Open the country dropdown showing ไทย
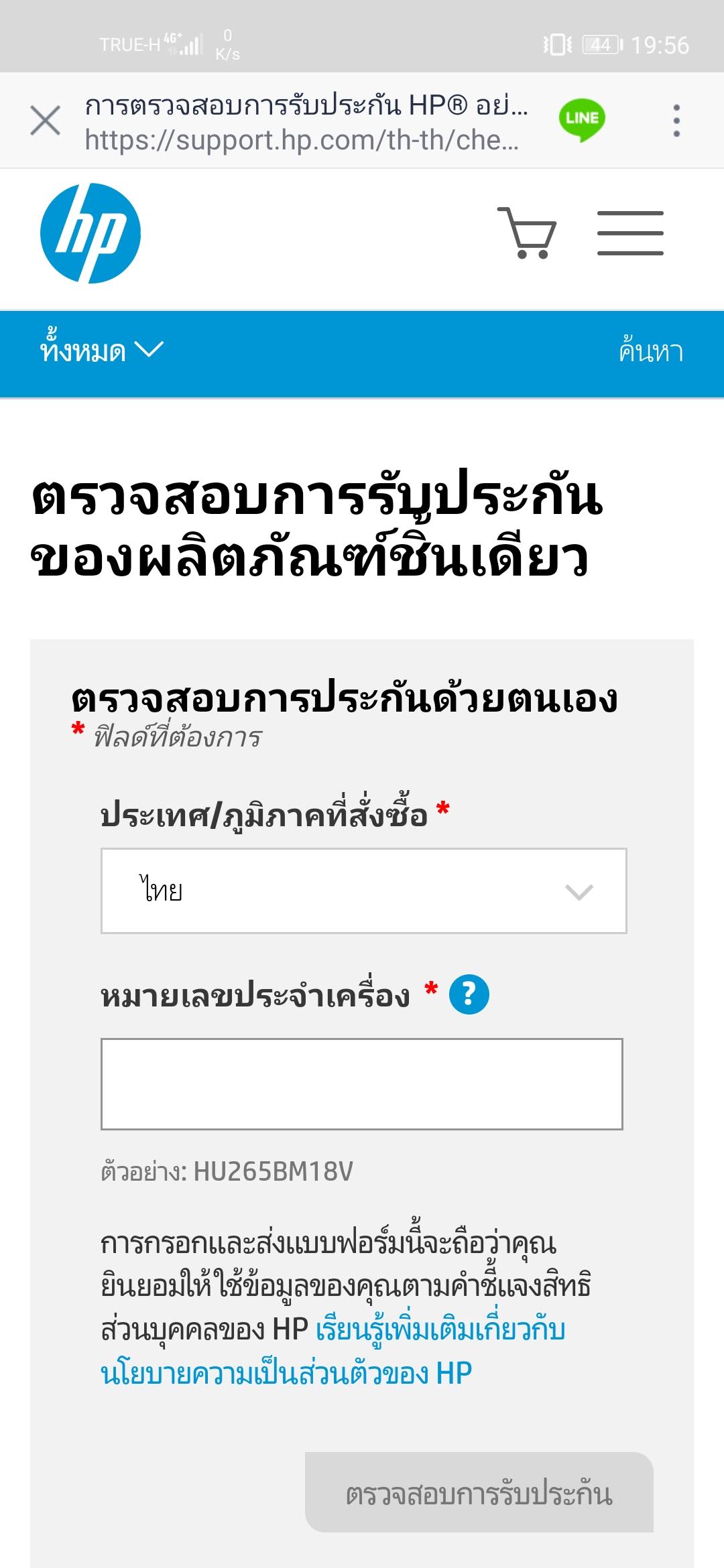This screenshot has height=1568, width=724. (x=363, y=891)
